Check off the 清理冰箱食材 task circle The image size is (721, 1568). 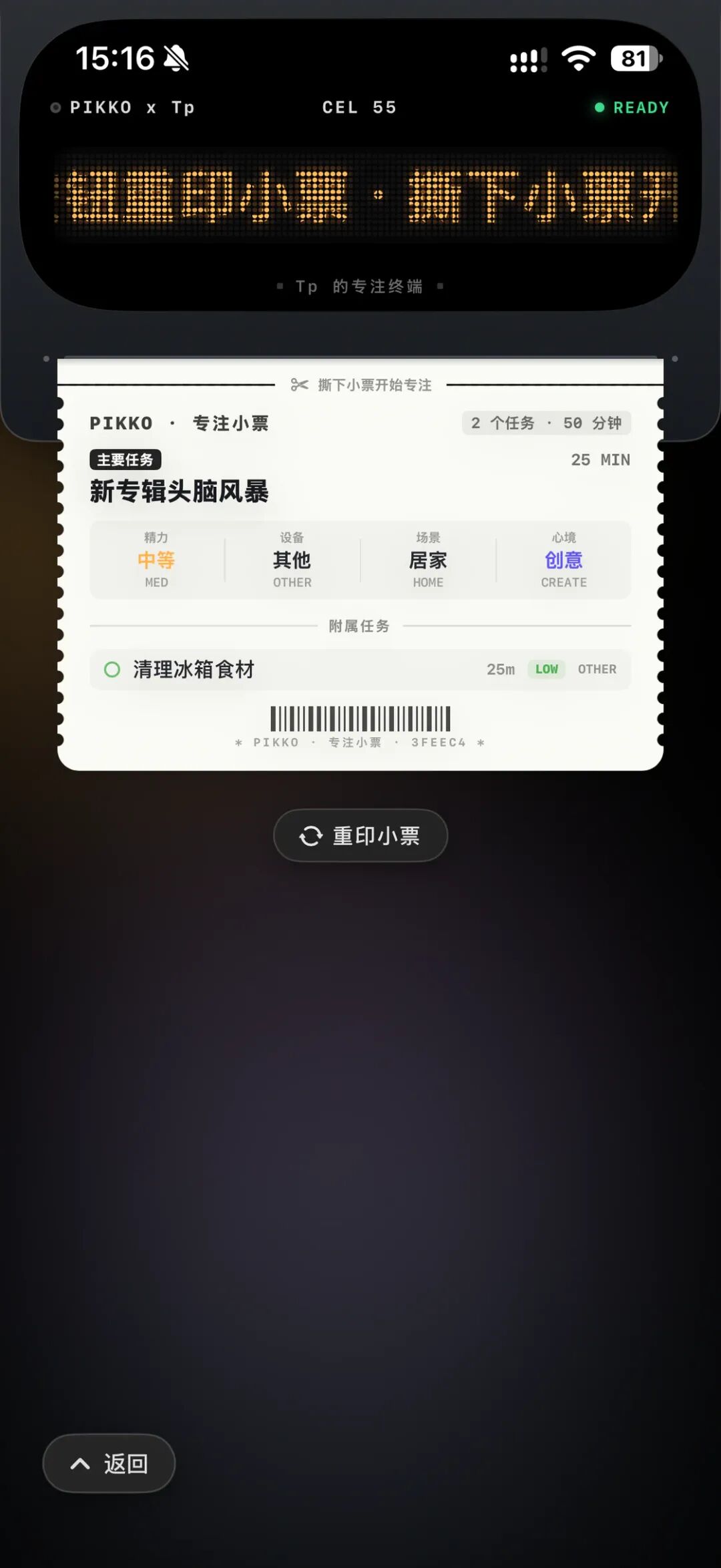[112, 669]
